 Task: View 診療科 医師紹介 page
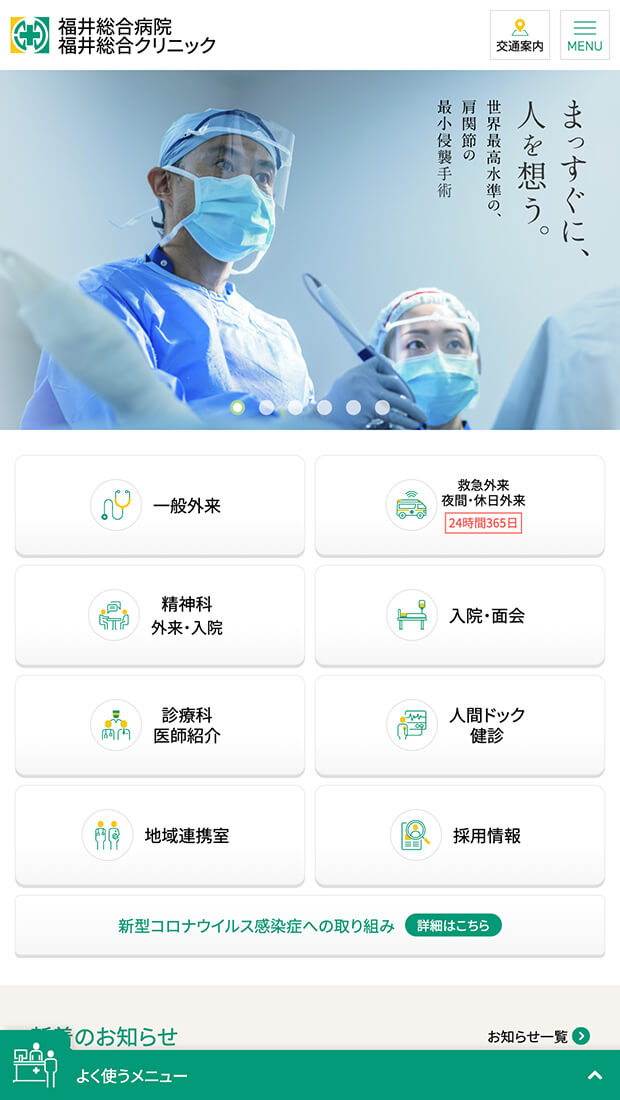pyautogui.click(x=160, y=725)
